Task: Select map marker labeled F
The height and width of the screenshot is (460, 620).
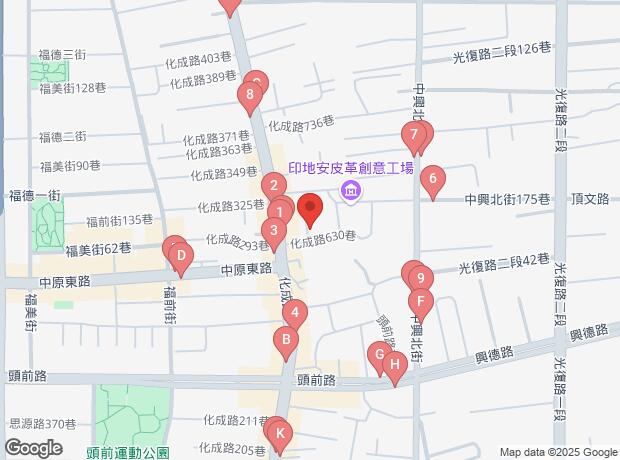Action: (x=421, y=301)
